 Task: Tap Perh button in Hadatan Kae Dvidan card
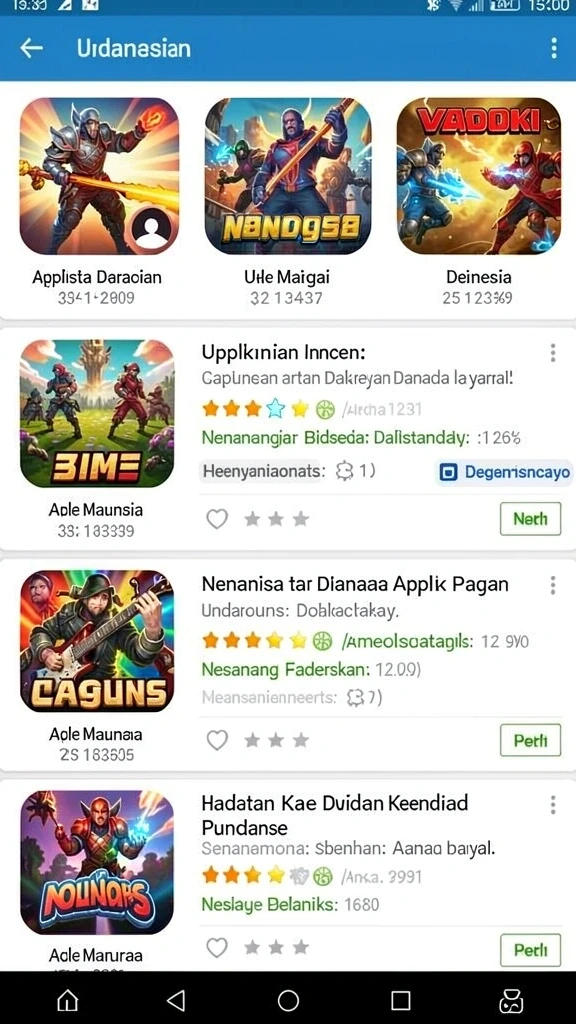point(530,950)
